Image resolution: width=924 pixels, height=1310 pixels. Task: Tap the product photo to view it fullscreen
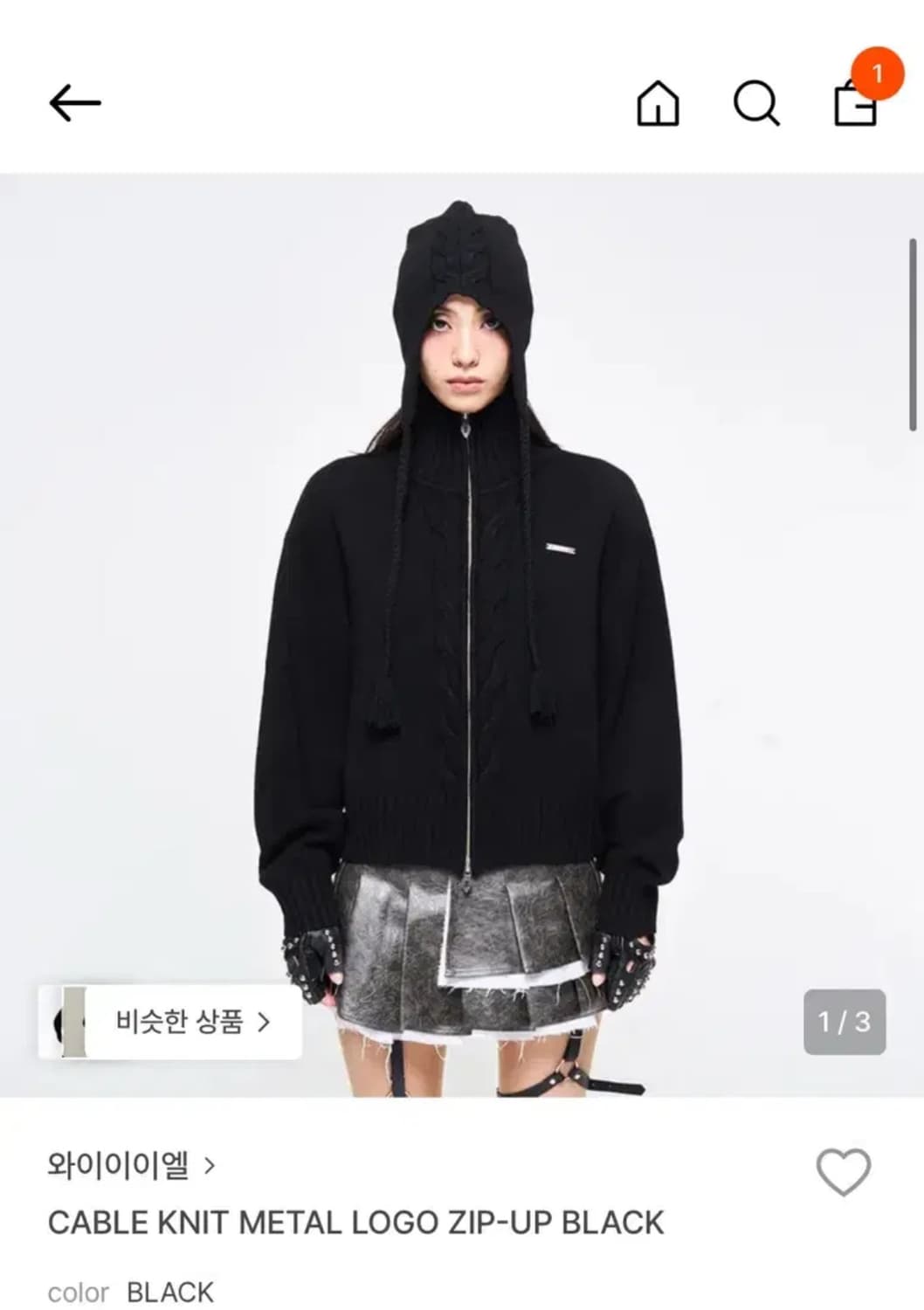[x=462, y=611]
